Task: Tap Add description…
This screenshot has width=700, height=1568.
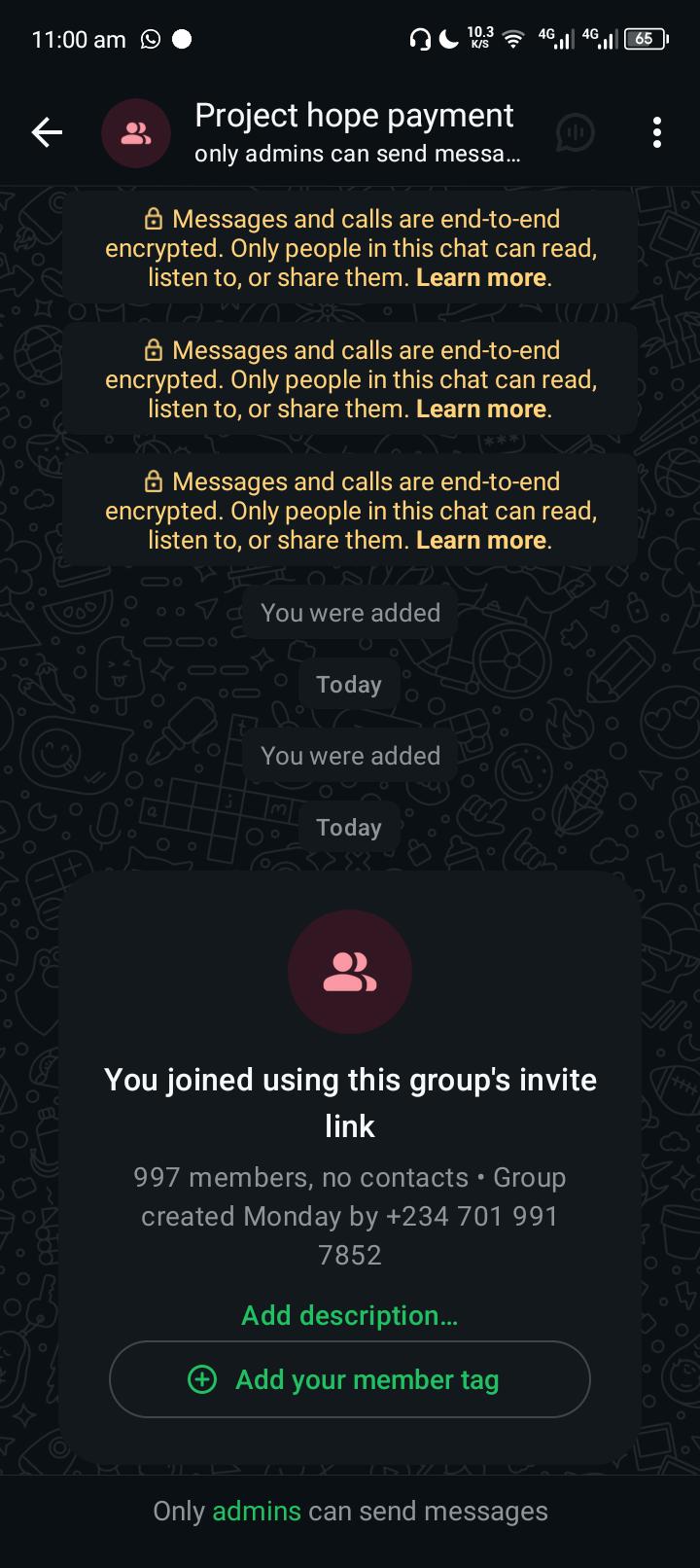Action: click(350, 1316)
